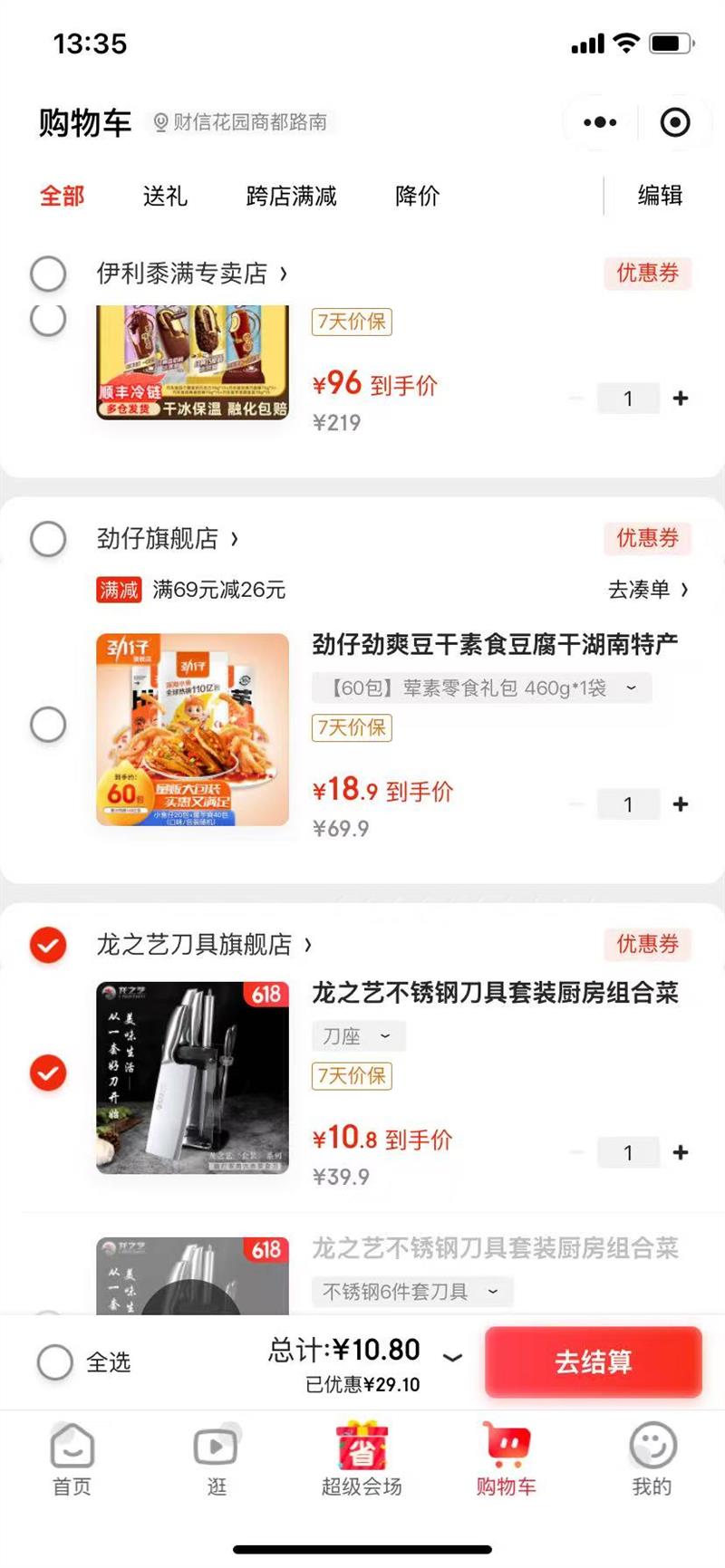Toggle the 全选 select-all checkbox
Image resolution: width=725 pixels, height=1568 pixels.
(x=54, y=1361)
